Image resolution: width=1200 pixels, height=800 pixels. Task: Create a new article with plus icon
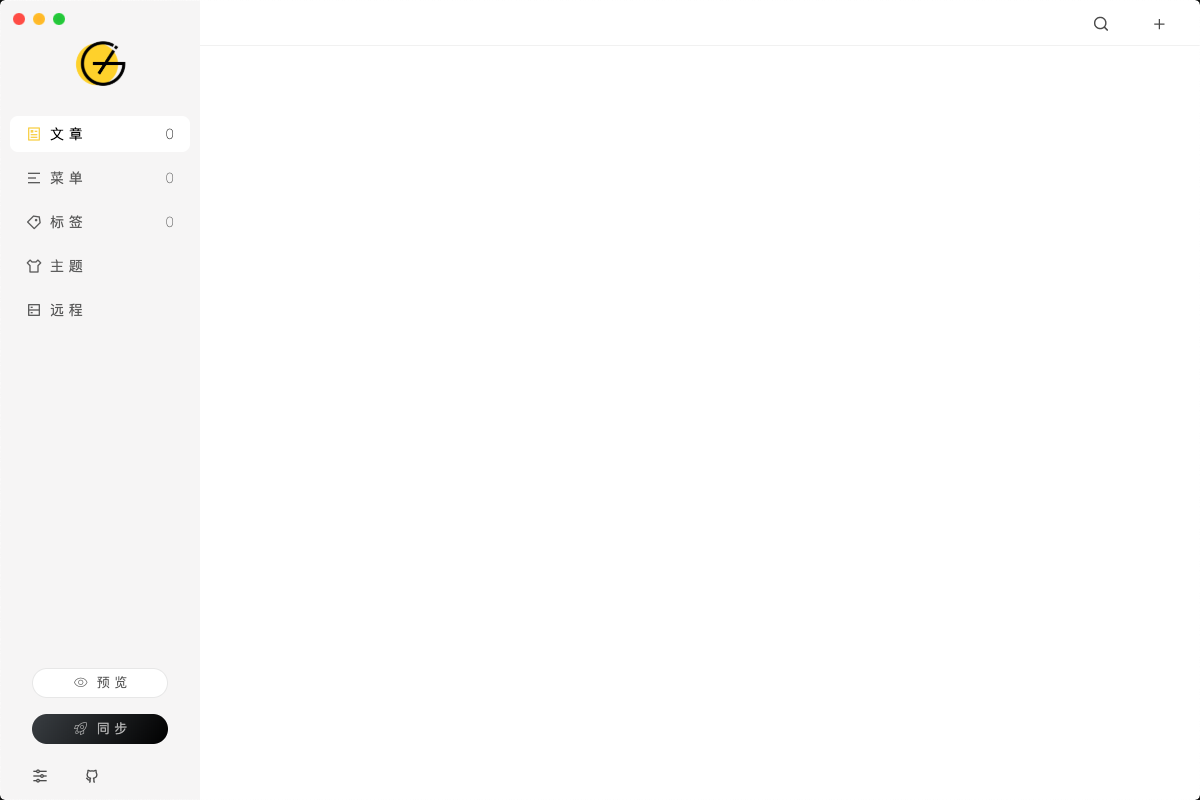(1159, 24)
